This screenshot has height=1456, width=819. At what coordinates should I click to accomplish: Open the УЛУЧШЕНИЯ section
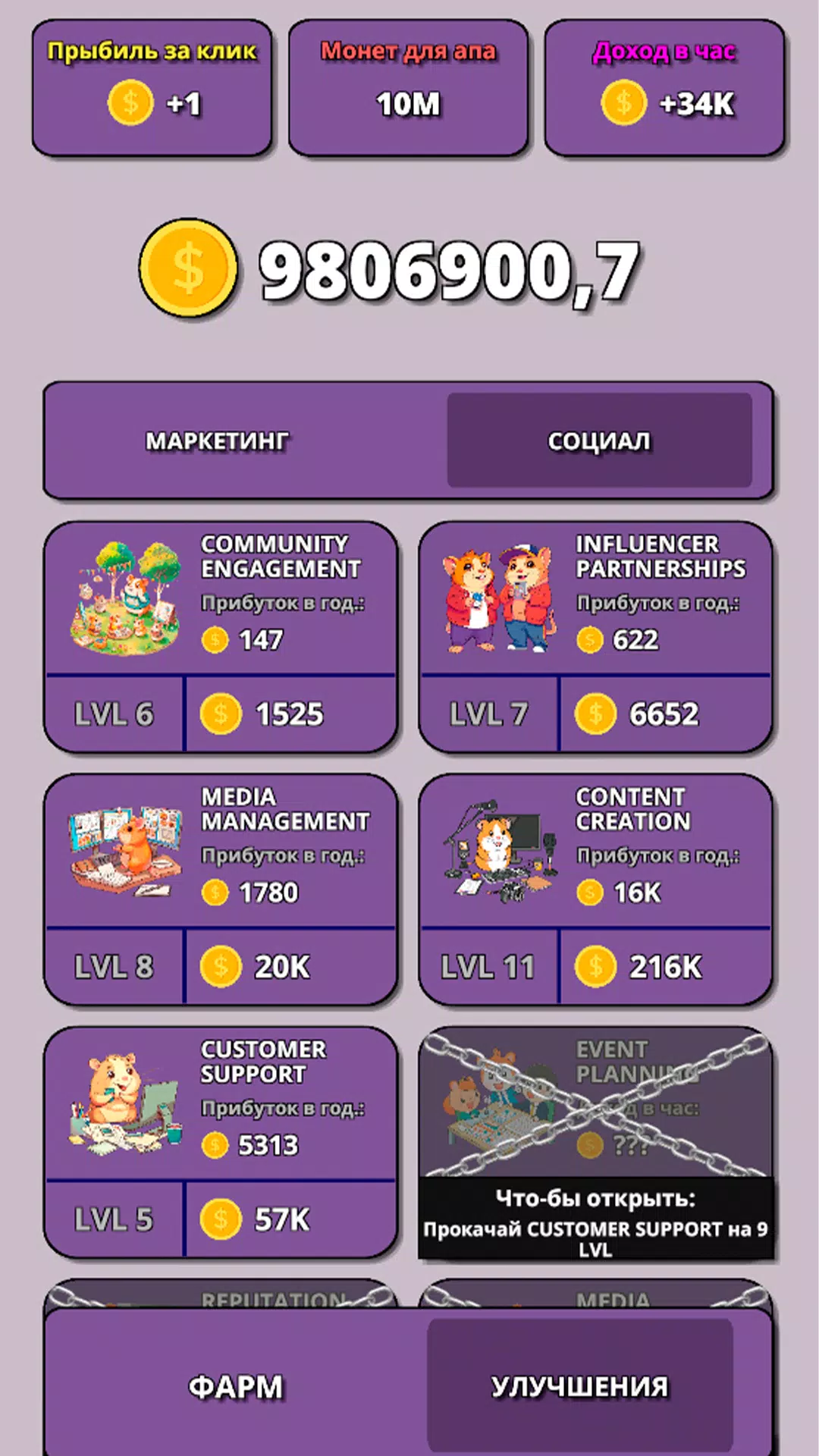(x=580, y=1386)
